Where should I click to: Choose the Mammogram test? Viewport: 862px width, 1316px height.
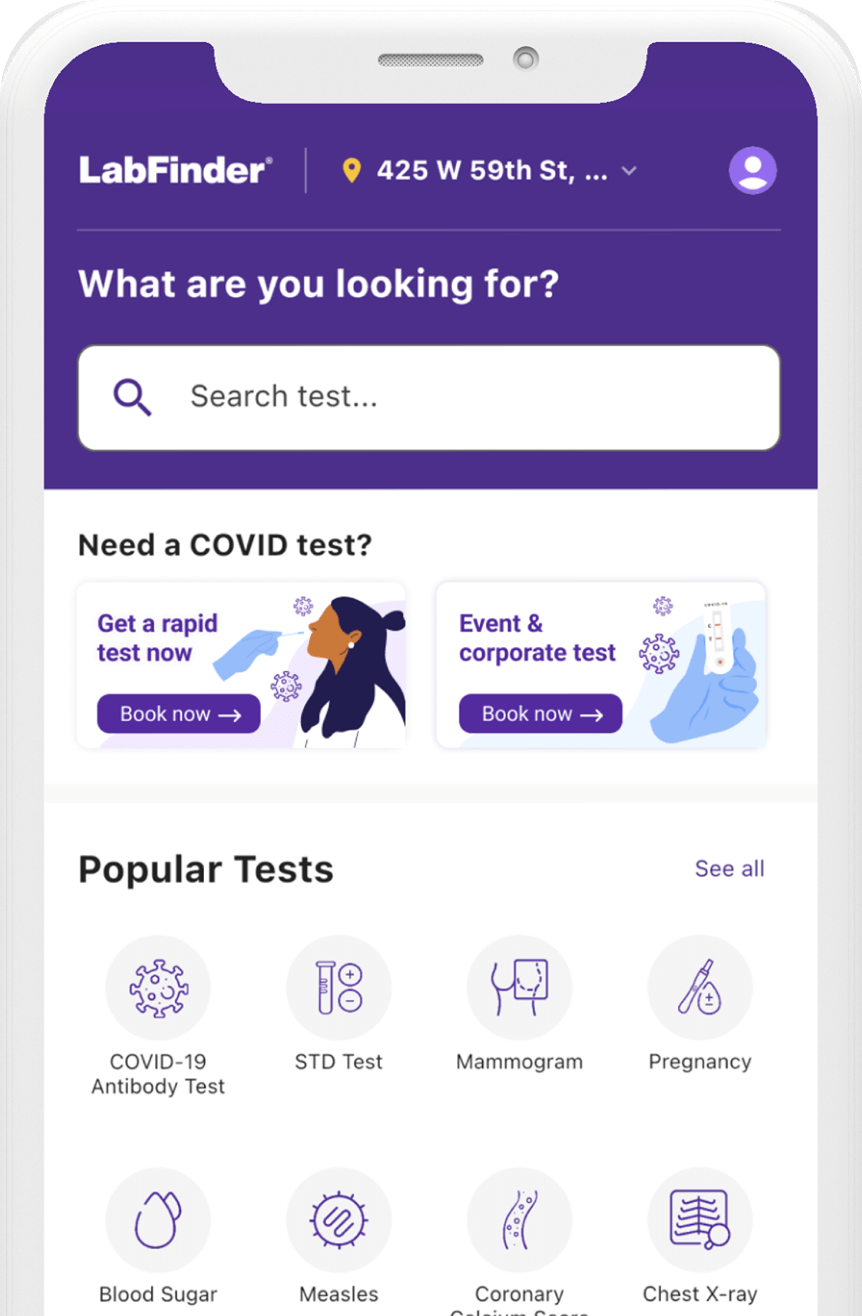(519, 988)
